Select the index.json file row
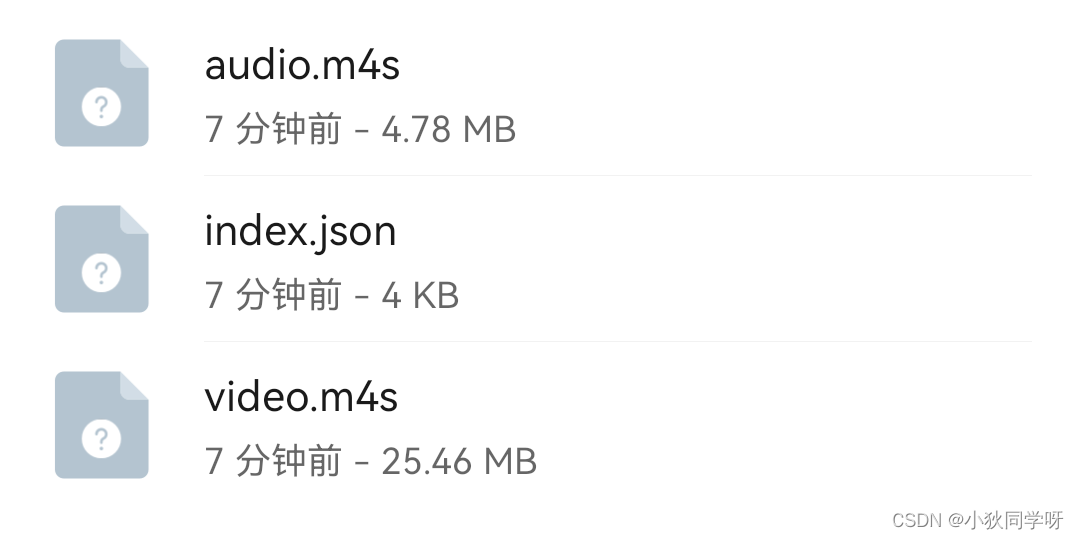The image size is (1079, 539). pyautogui.click(x=300, y=232)
